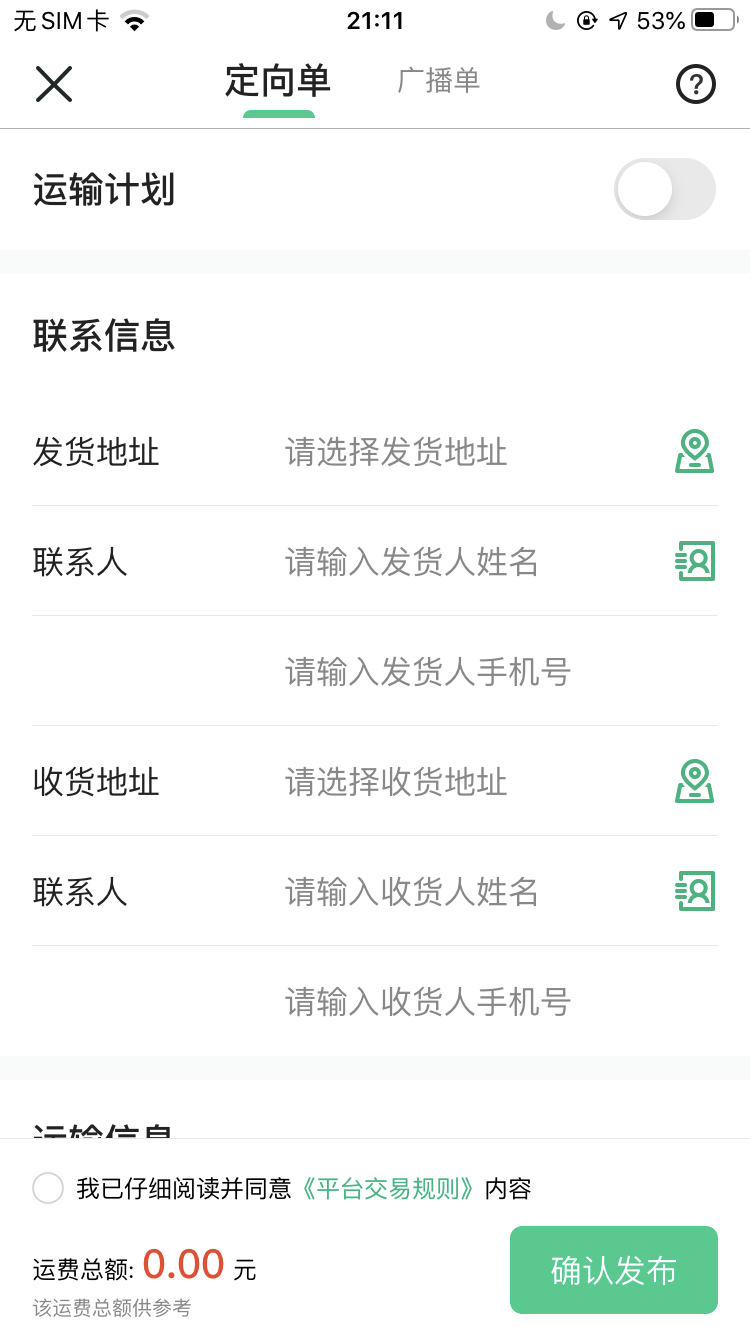Pick sender from contacts icon
Image resolution: width=750 pixels, height=1334 pixels.
click(695, 561)
